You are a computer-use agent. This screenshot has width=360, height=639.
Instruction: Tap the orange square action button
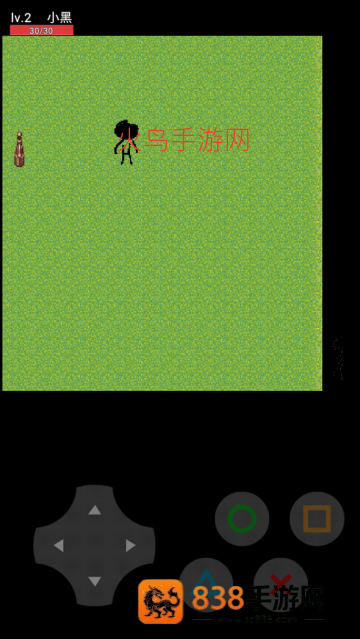click(x=317, y=519)
